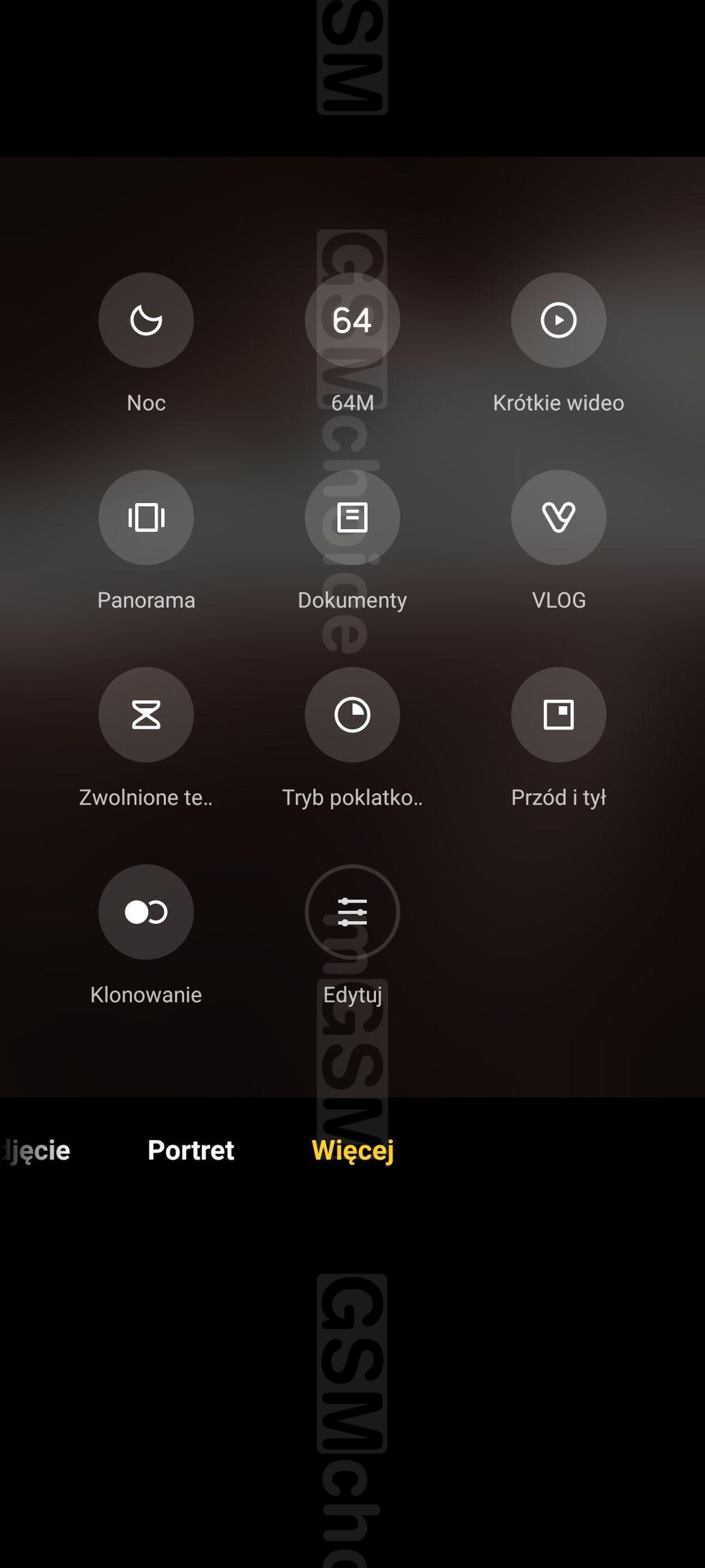Select the Noc night mode
Screen dimensions: 705x1568
[x=146, y=320]
